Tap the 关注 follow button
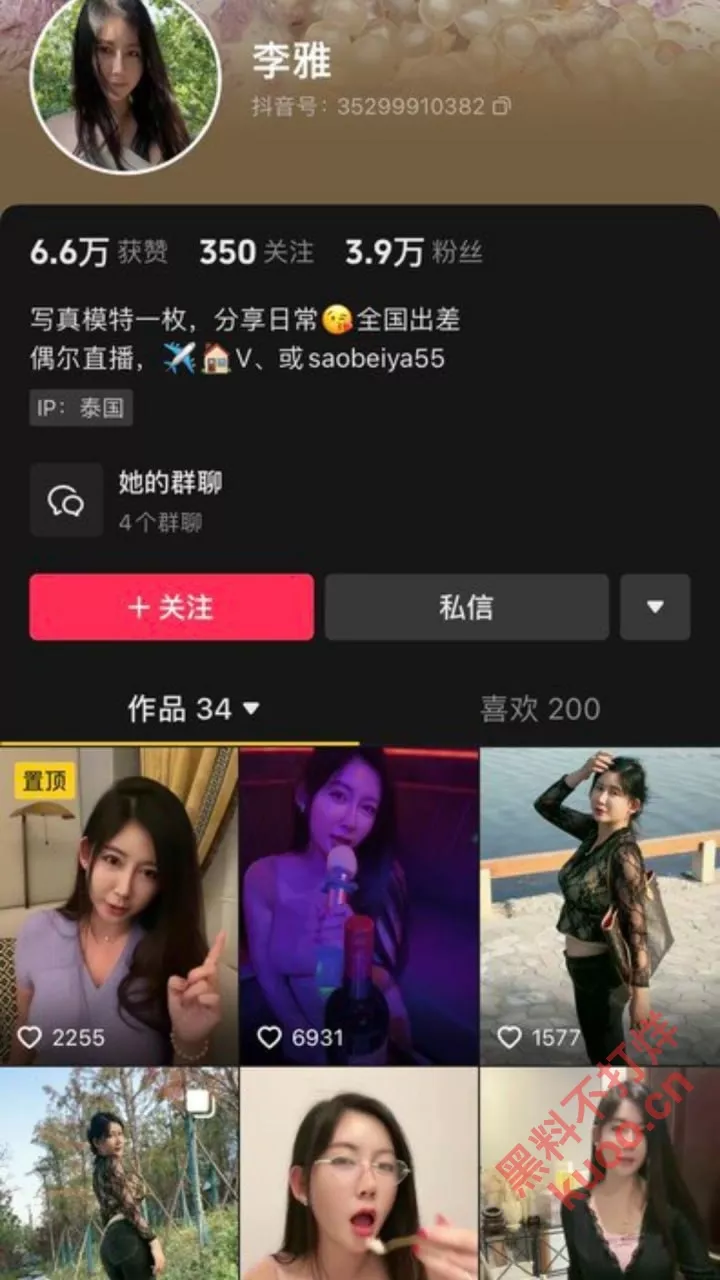 coord(171,607)
